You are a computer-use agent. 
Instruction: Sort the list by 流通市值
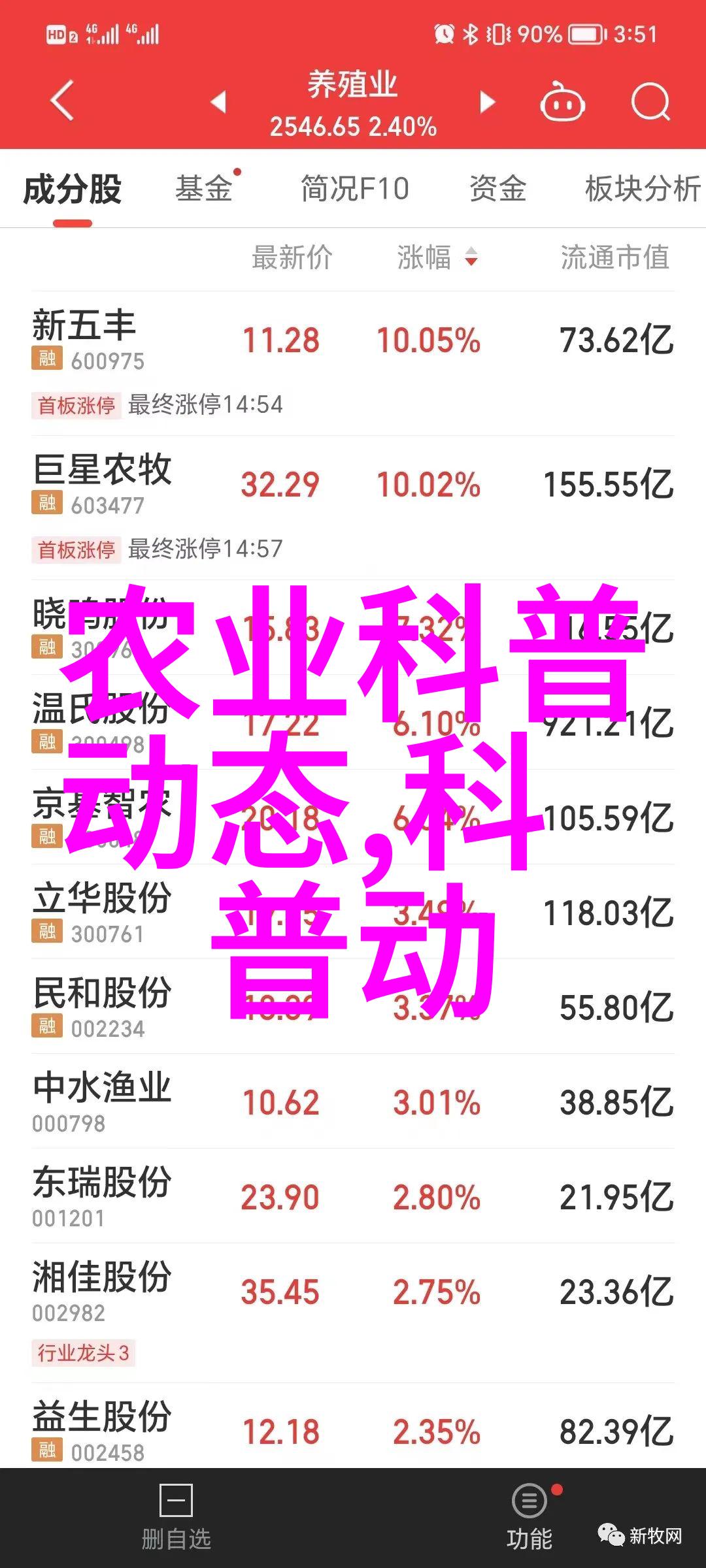[614, 257]
